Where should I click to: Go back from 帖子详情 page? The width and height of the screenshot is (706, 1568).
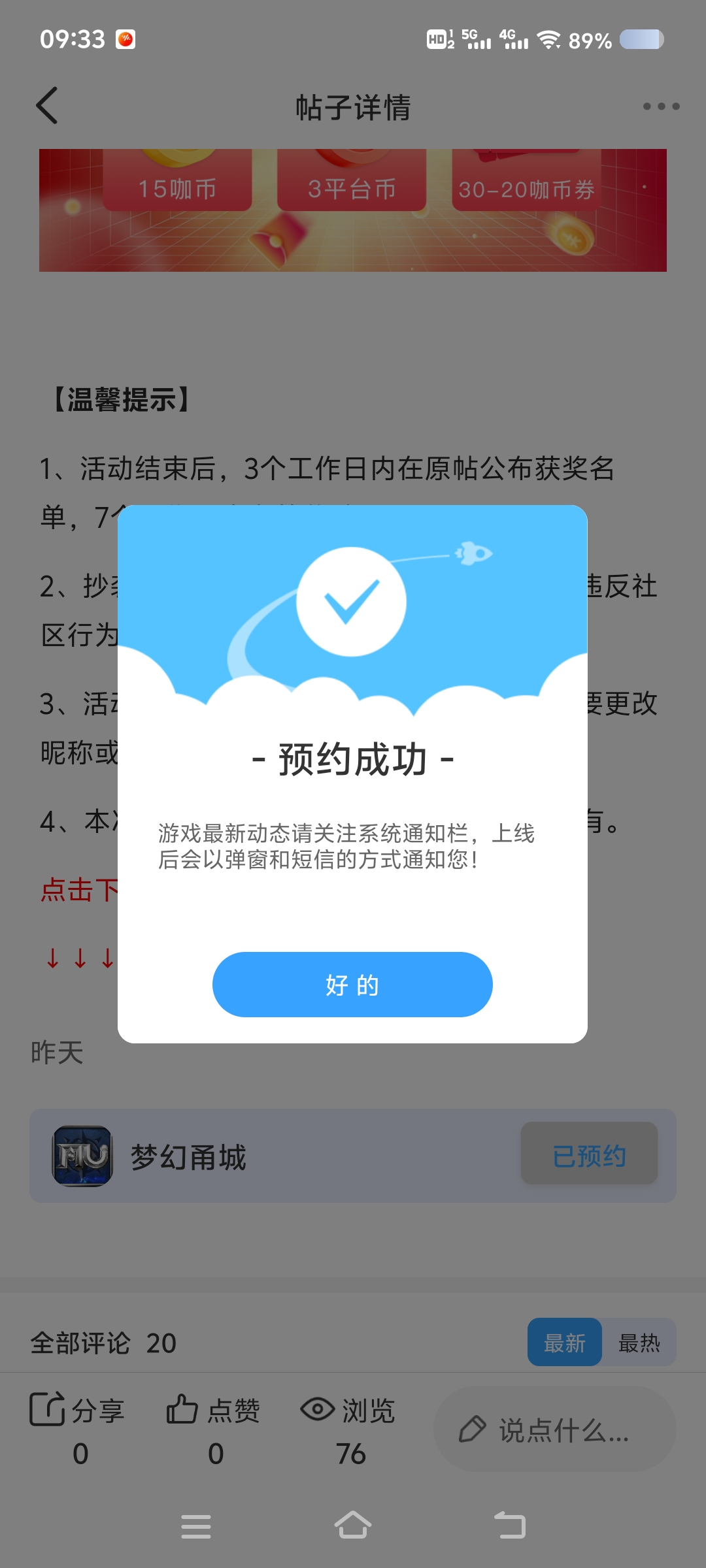click(47, 106)
